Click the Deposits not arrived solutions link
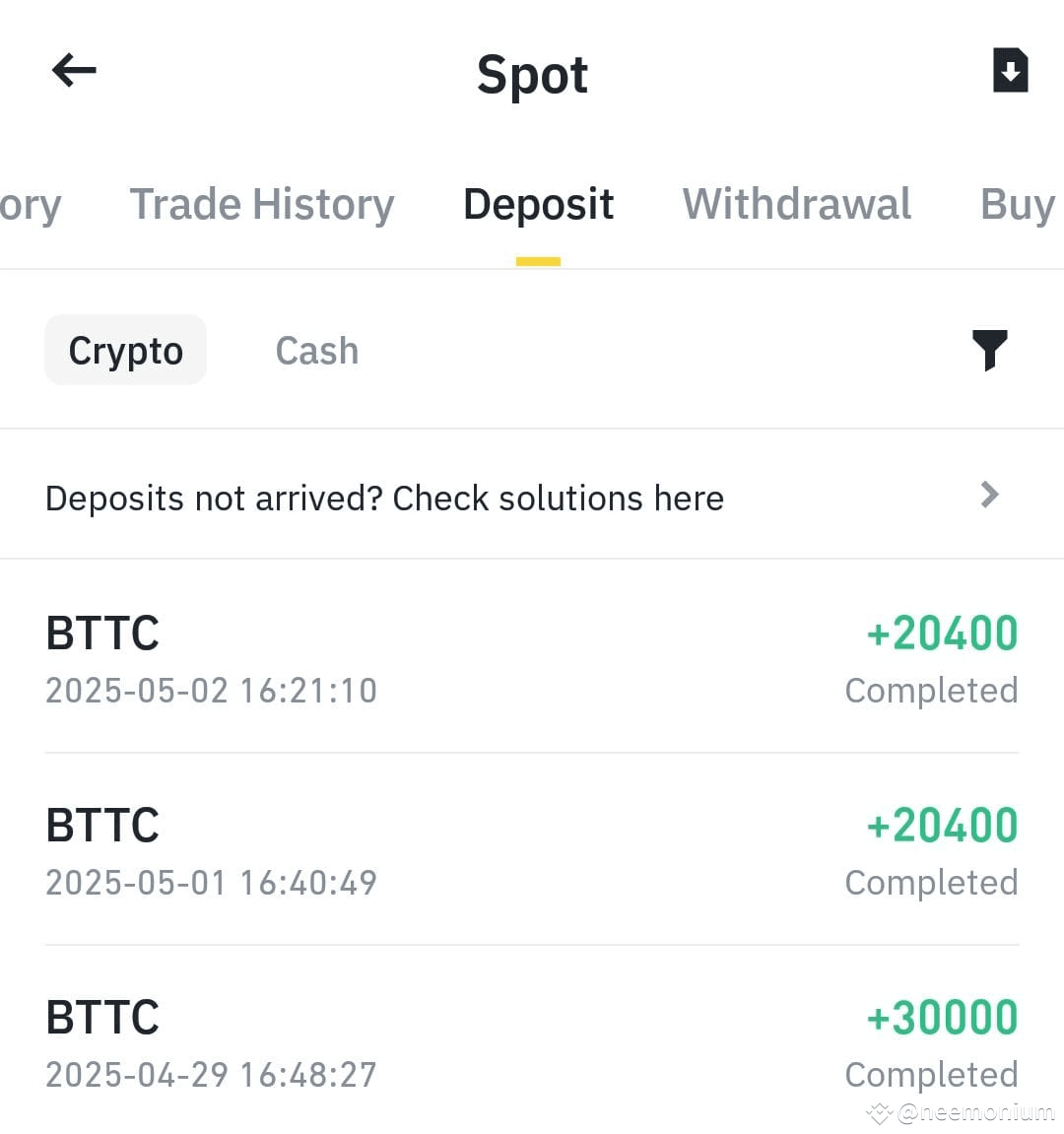The width and height of the screenshot is (1064, 1134). tap(384, 498)
